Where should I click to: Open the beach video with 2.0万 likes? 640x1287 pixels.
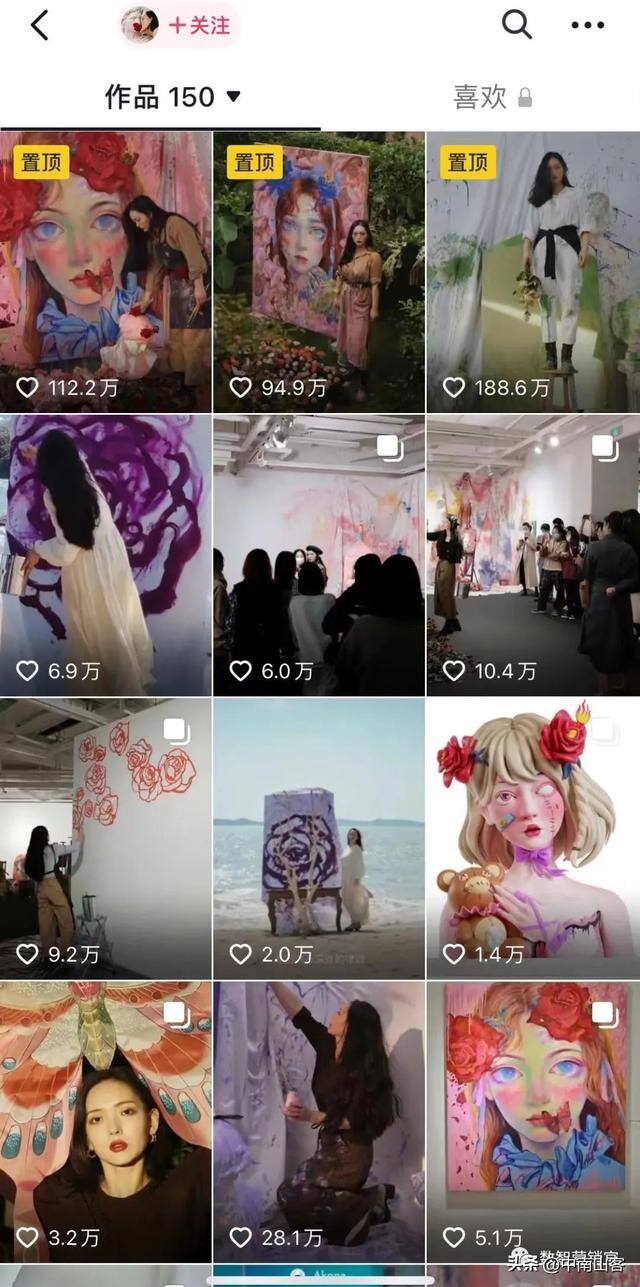click(x=319, y=838)
